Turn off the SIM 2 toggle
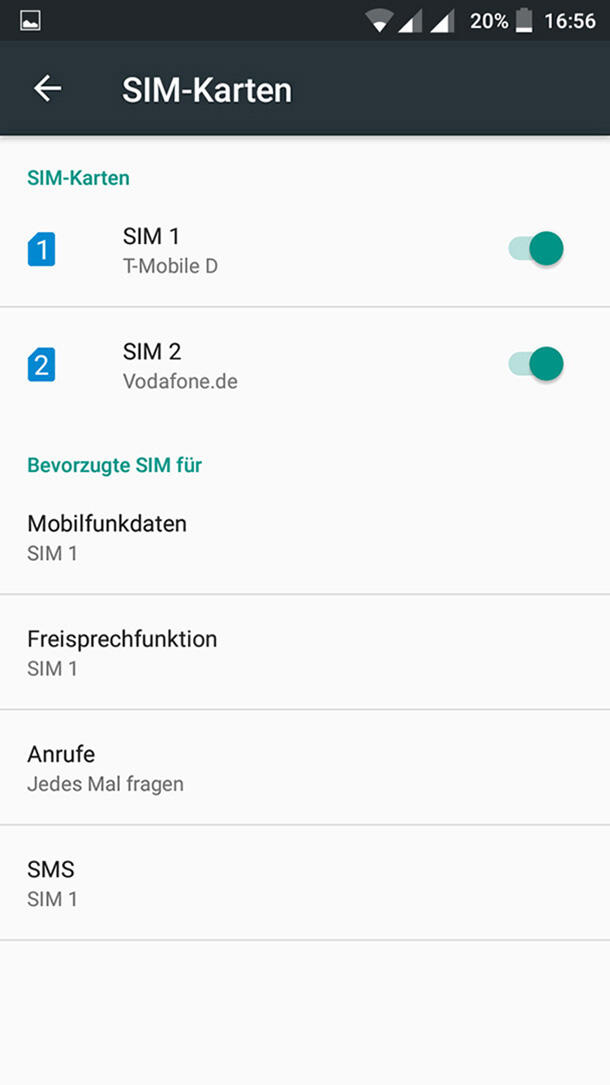Screen dimensions: 610x1085 pos(537,364)
